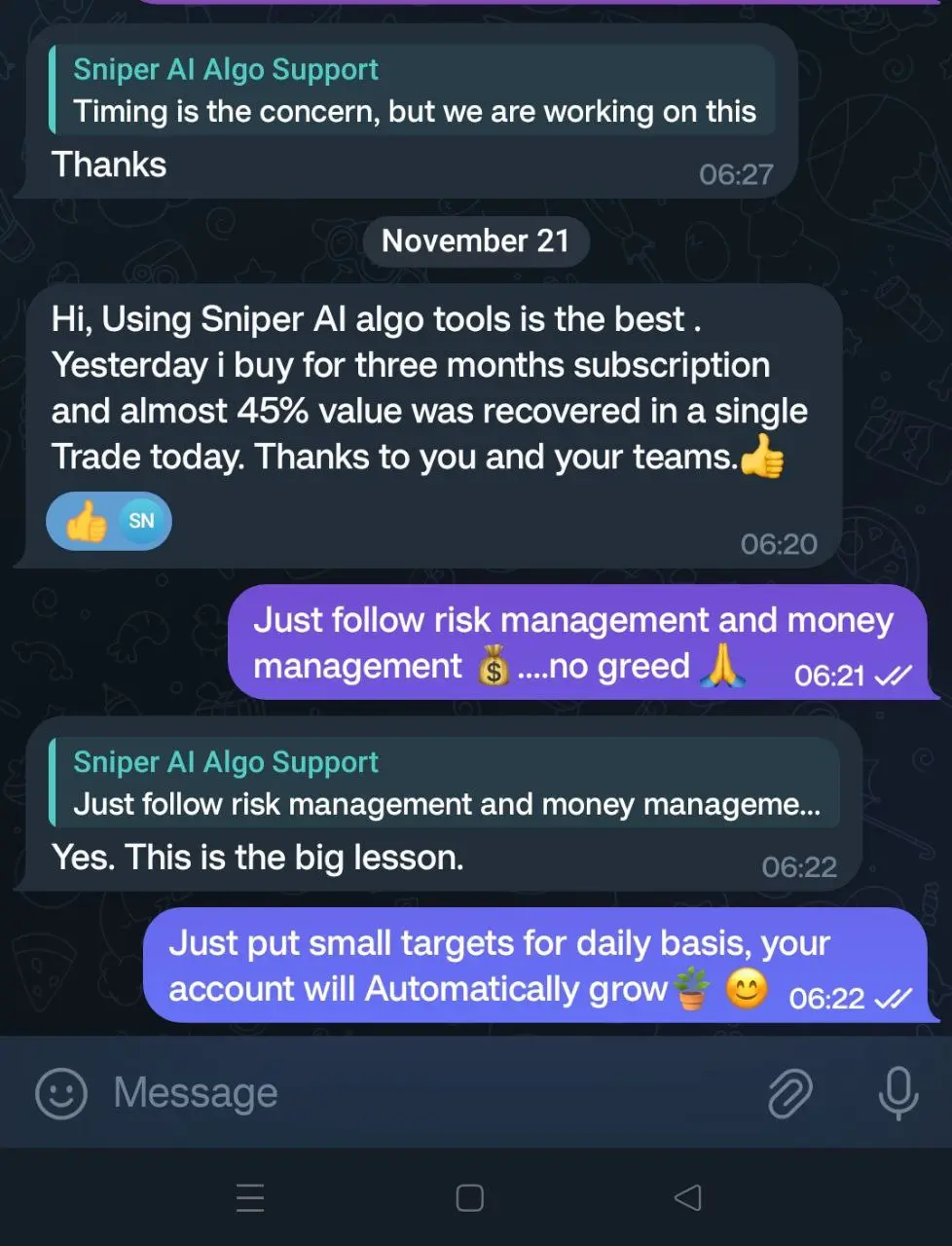The height and width of the screenshot is (1246, 952).
Task: Jump to quoted 'Timing is the concern' message
Action: pyautogui.click(x=414, y=92)
